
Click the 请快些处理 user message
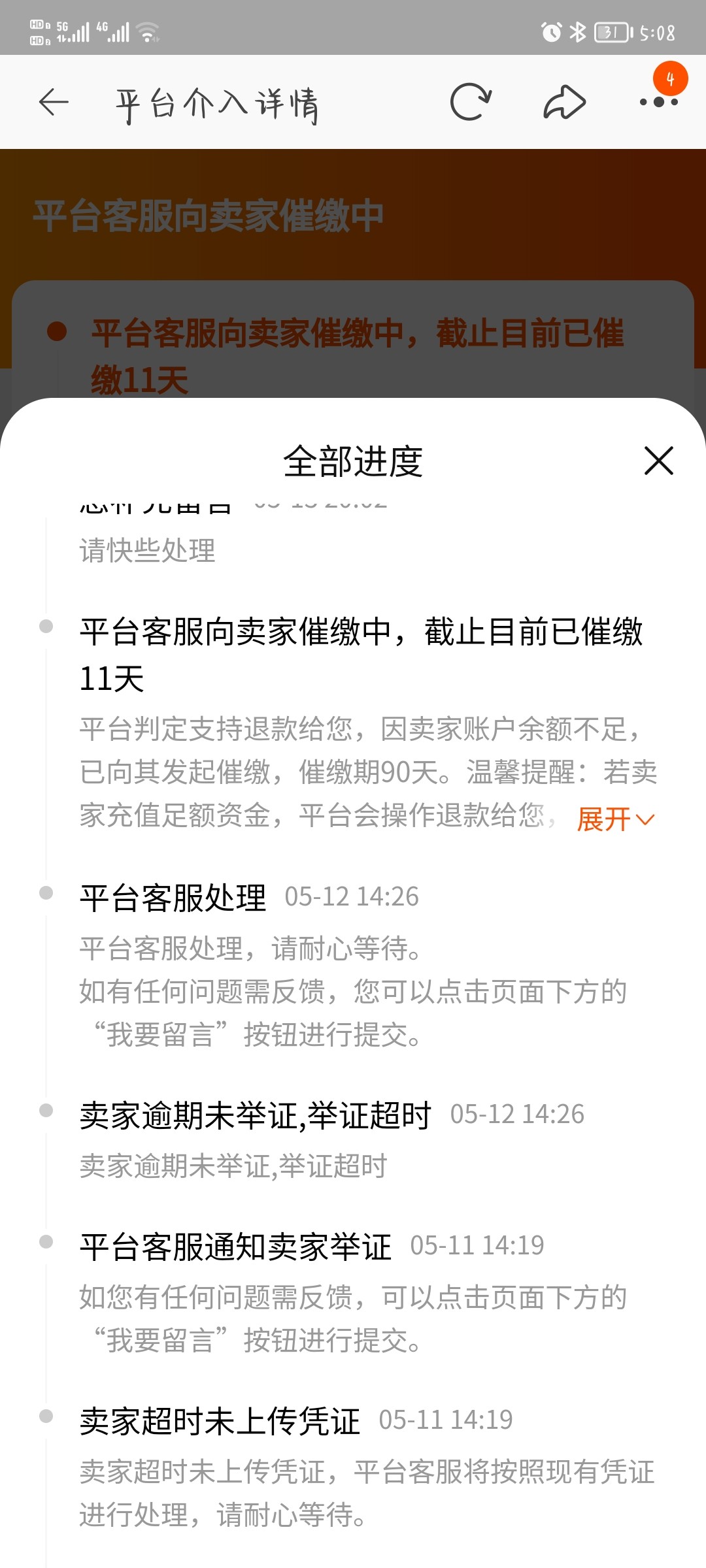(x=147, y=551)
